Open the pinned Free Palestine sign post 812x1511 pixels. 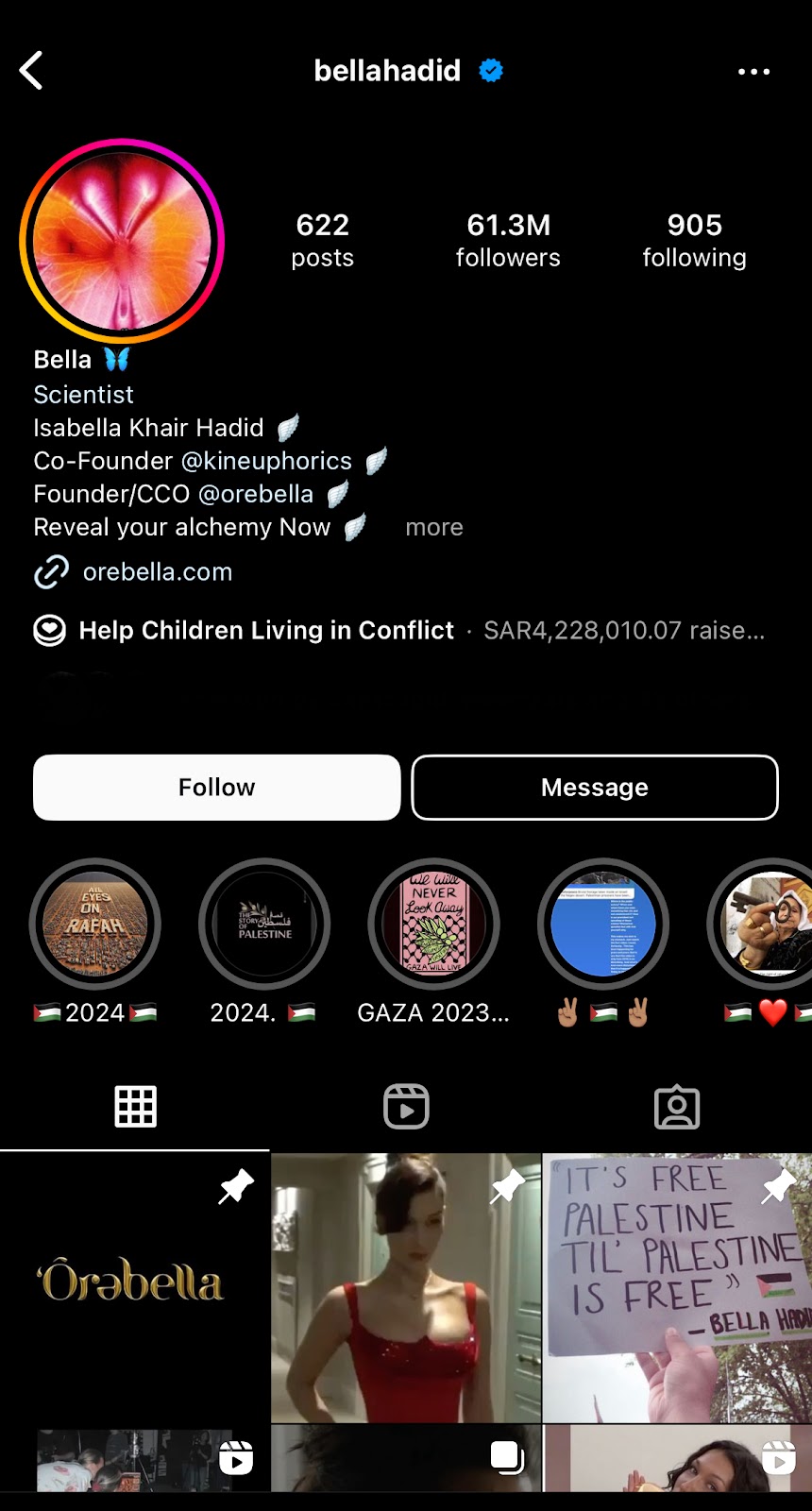[676, 1286]
